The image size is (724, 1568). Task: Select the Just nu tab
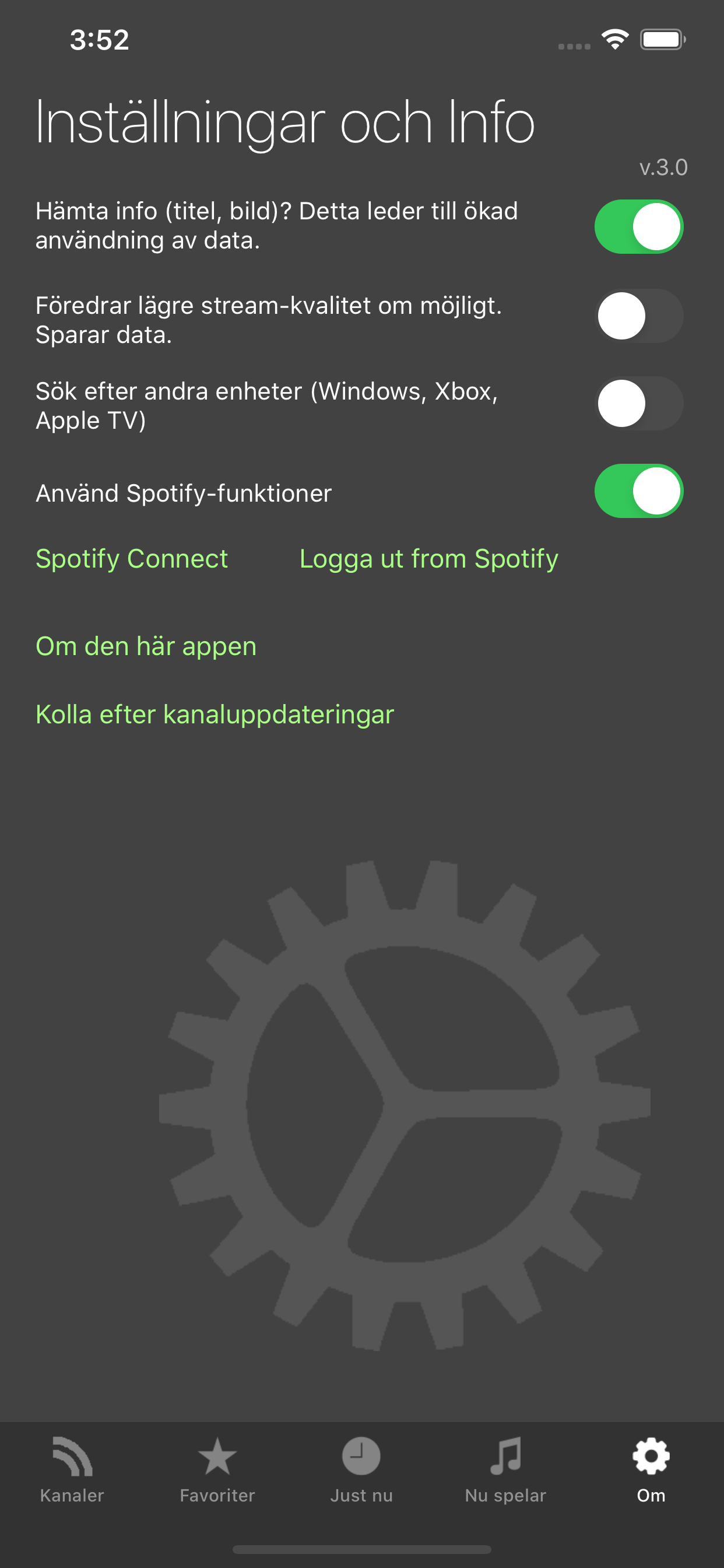click(361, 1469)
